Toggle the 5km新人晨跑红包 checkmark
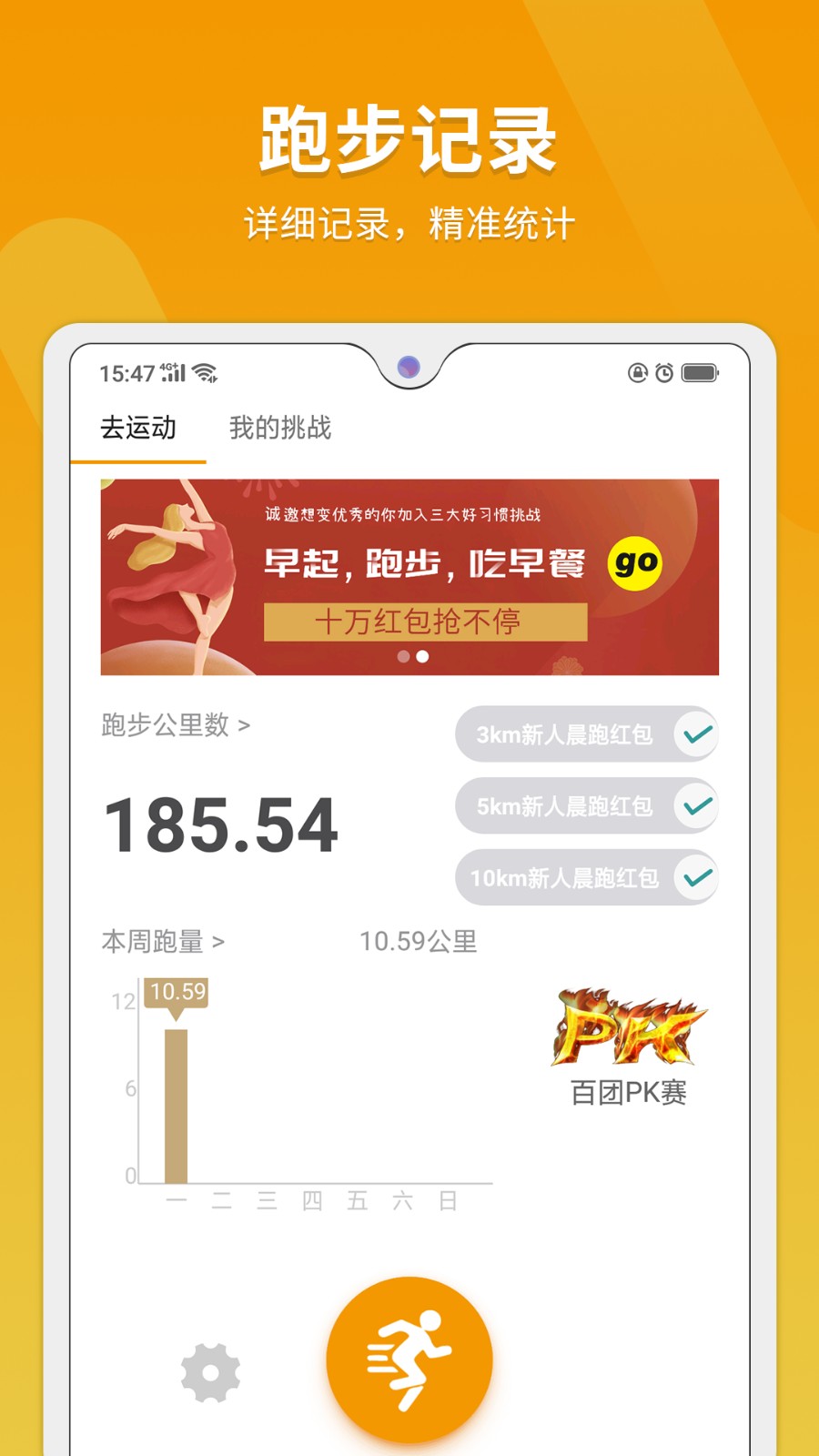The image size is (819, 1456). (697, 805)
